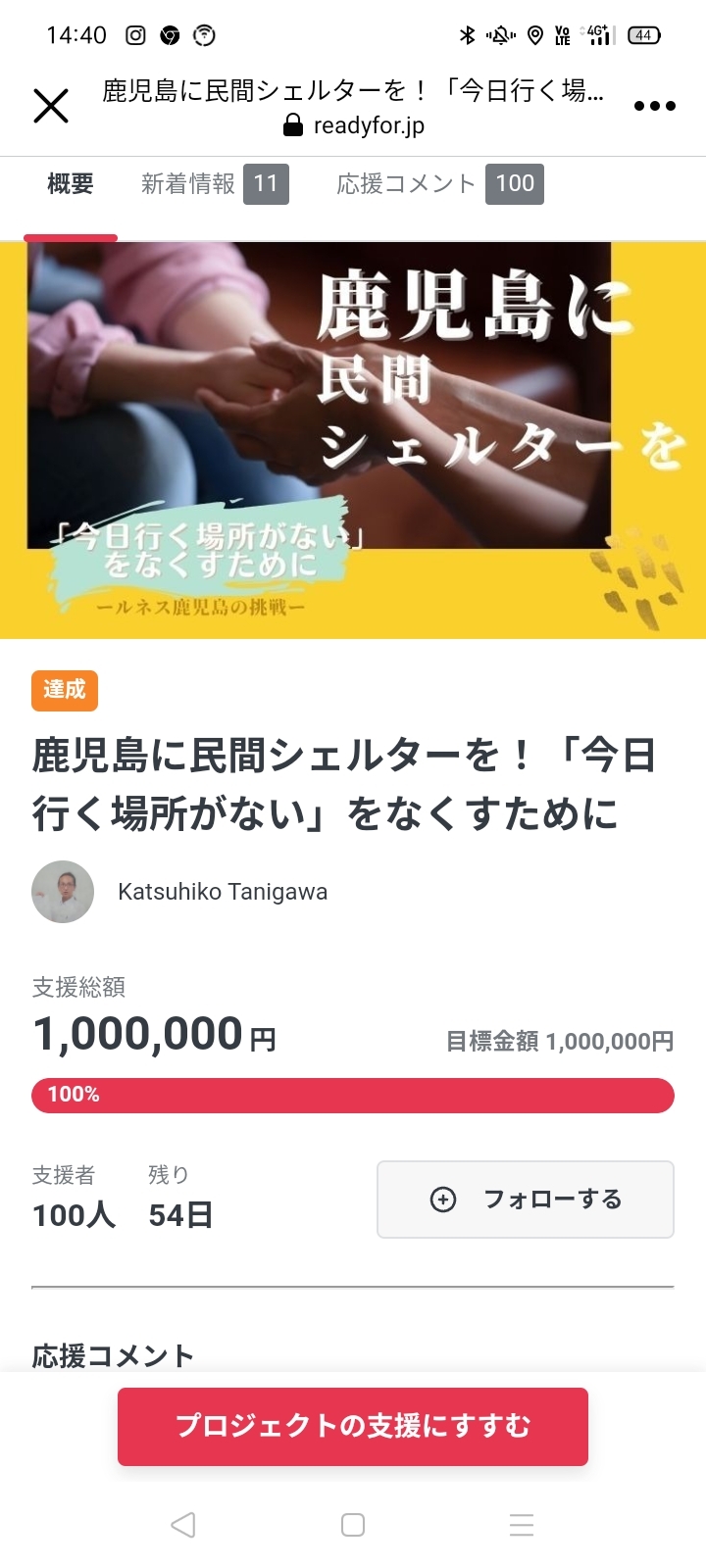Switch to the 応援コメント tab
The width and height of the screenshot is (706, 1568).
[439, 184]
